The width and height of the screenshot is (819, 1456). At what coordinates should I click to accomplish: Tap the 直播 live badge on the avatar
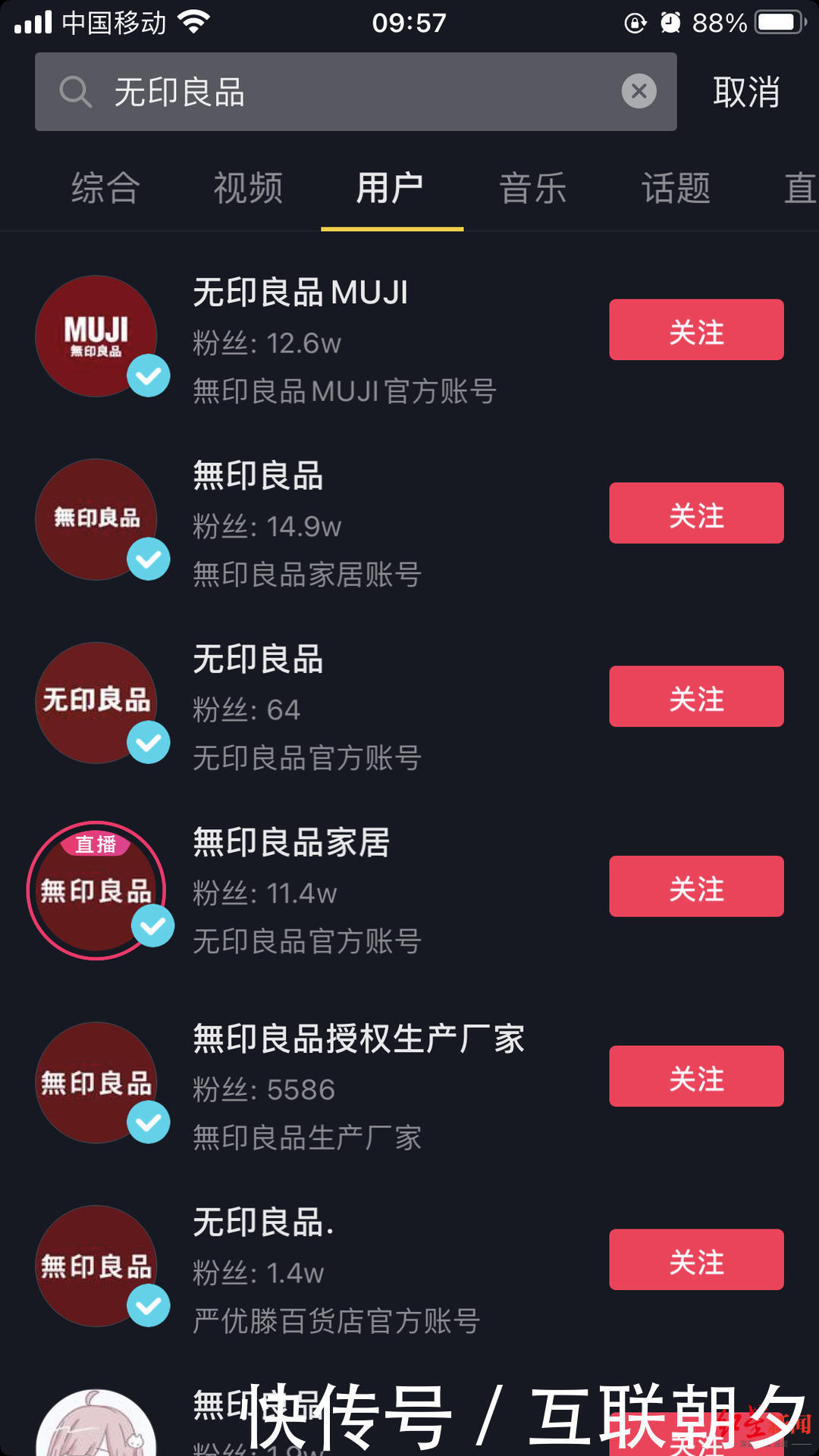(97, 845)
